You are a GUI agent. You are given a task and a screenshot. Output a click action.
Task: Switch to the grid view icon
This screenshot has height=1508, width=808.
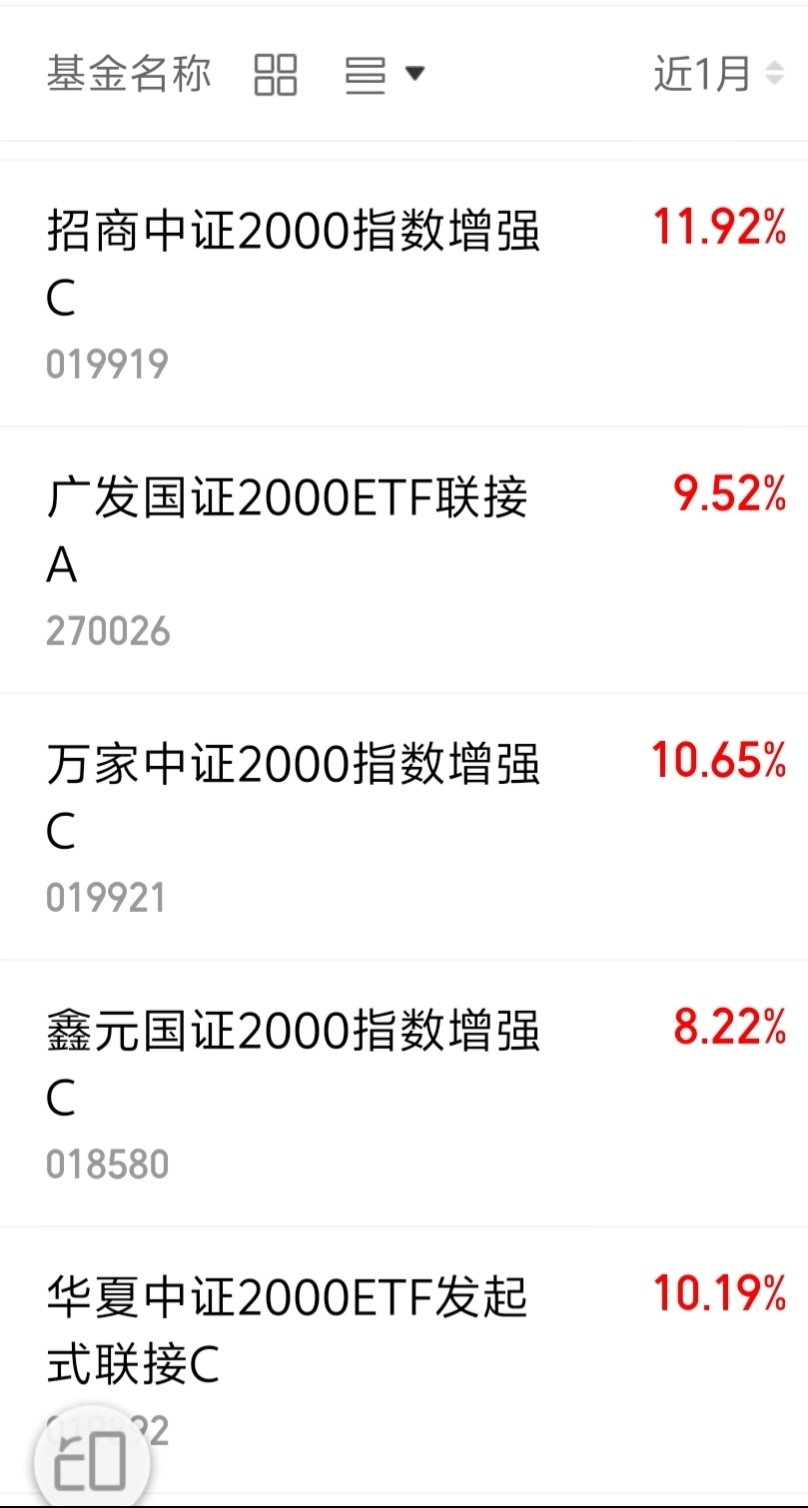(x=275, y=75)
